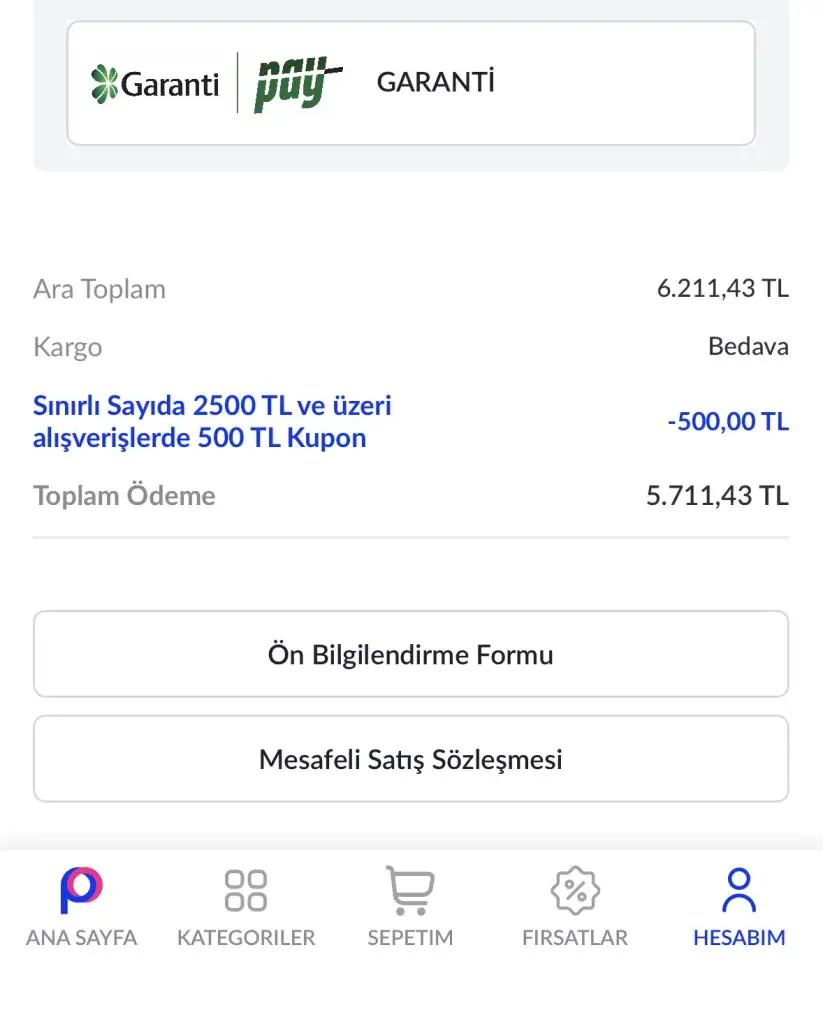Screen dimensions: 823x1024
Task: View Mesafeli Satış Sözleşmesi
Action: tap(410, 759)
